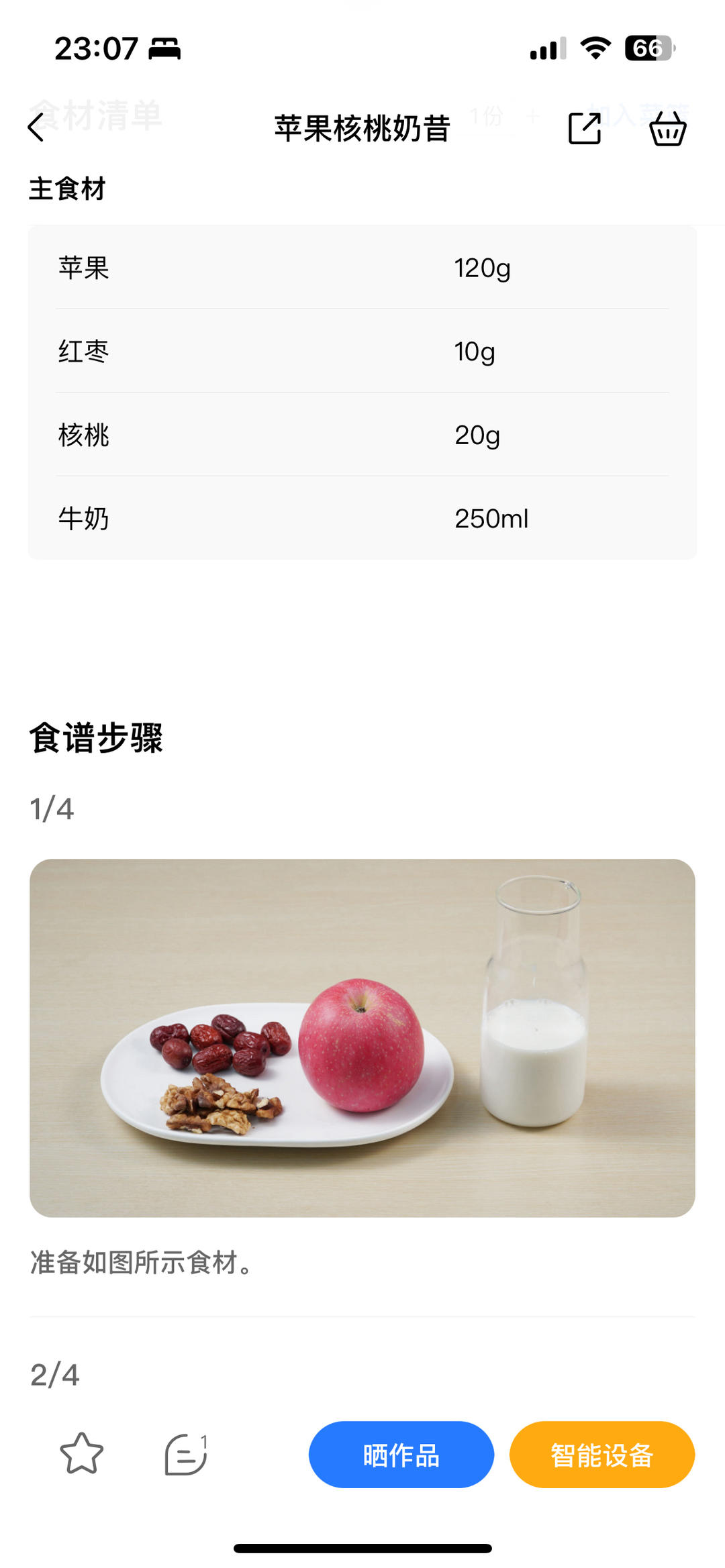
Task: Open the recipe comments
Action: 185,1454
